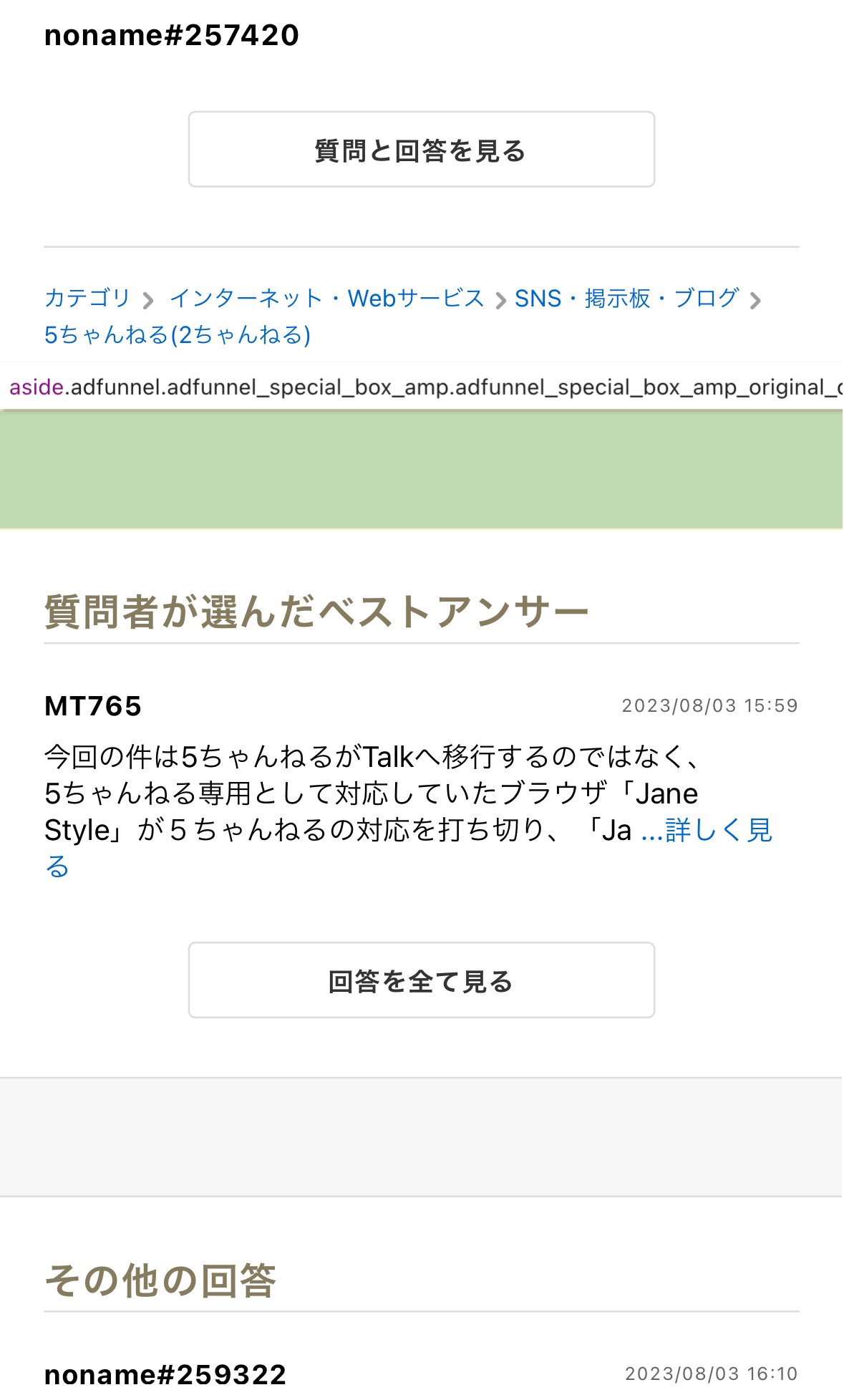844x1400 pixels.
Task: Open the カテゴリ breadcrumb link
Action: [x=87, y=299]
